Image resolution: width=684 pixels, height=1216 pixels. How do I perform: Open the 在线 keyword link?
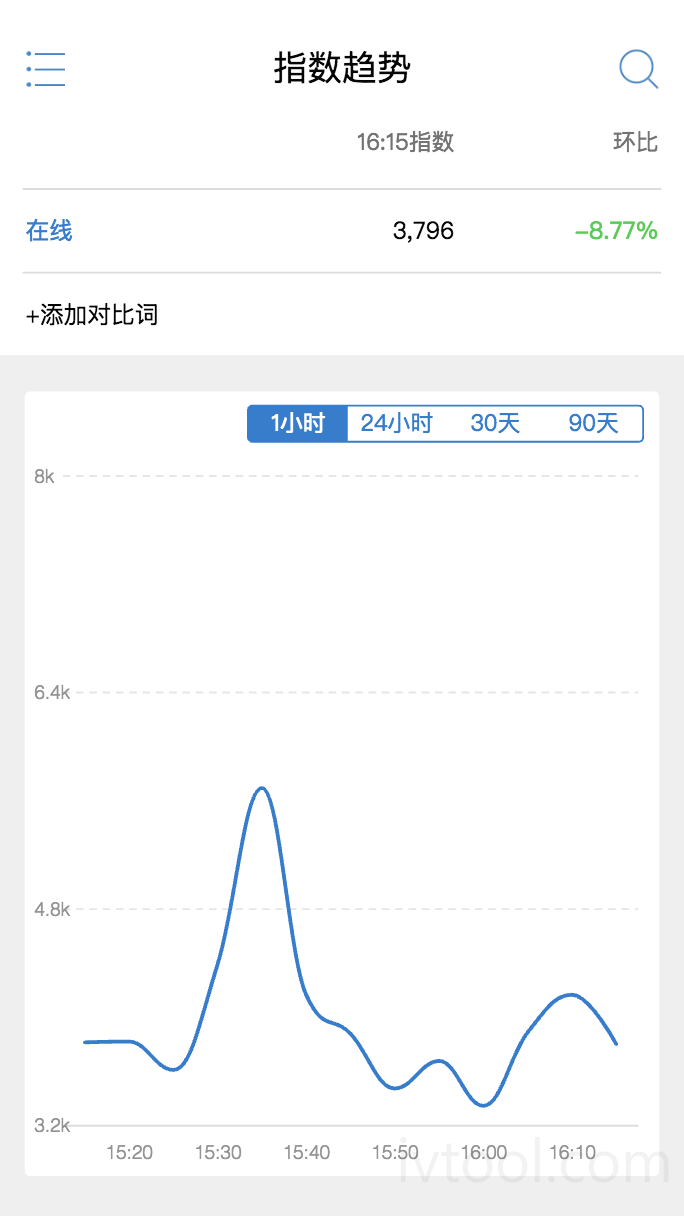tap(49, 231)
